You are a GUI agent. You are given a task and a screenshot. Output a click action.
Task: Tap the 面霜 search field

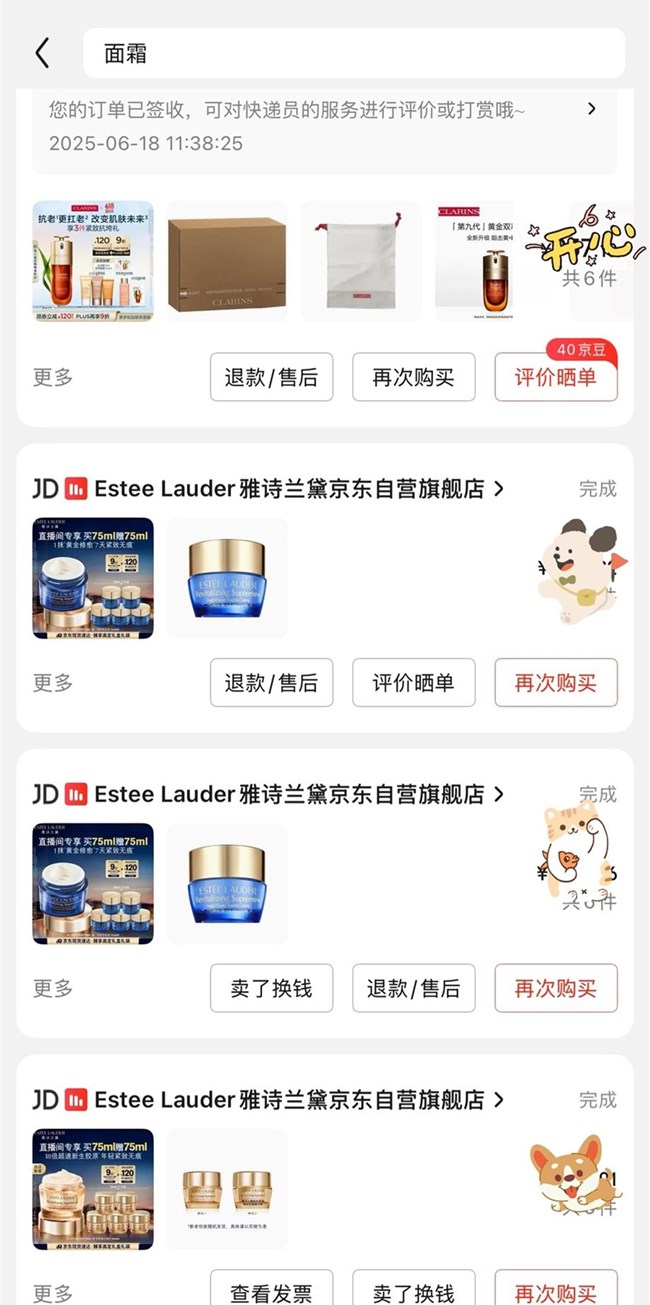pyautogui.click(x=353, y=53)
